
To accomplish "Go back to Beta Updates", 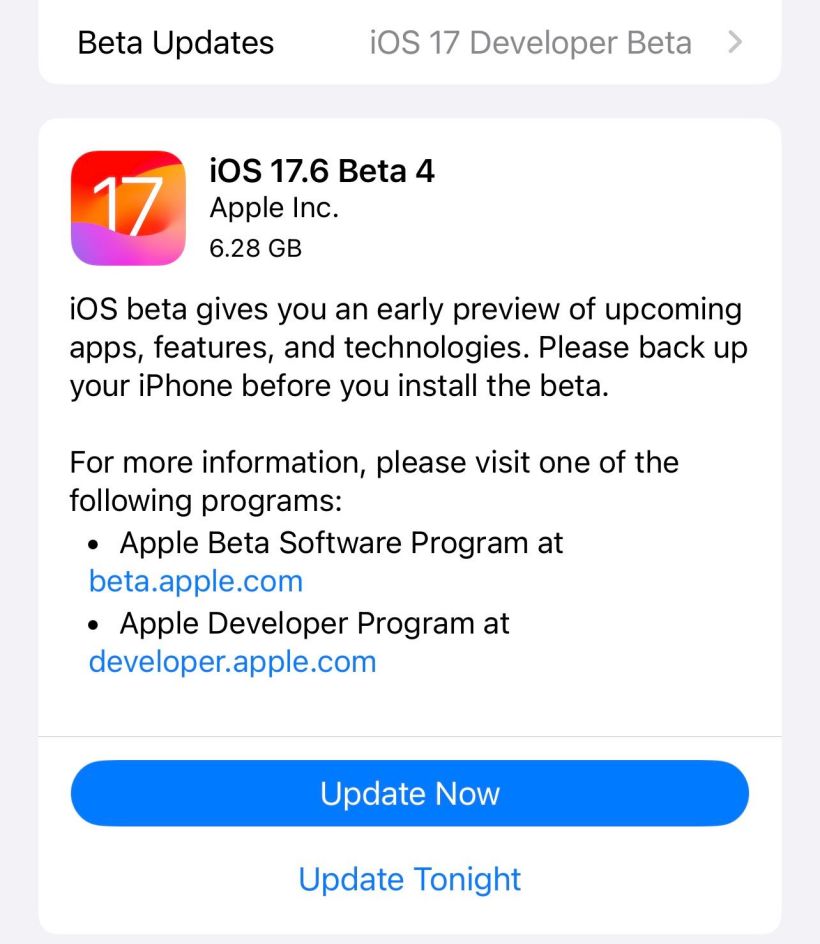I will point(175,43).
